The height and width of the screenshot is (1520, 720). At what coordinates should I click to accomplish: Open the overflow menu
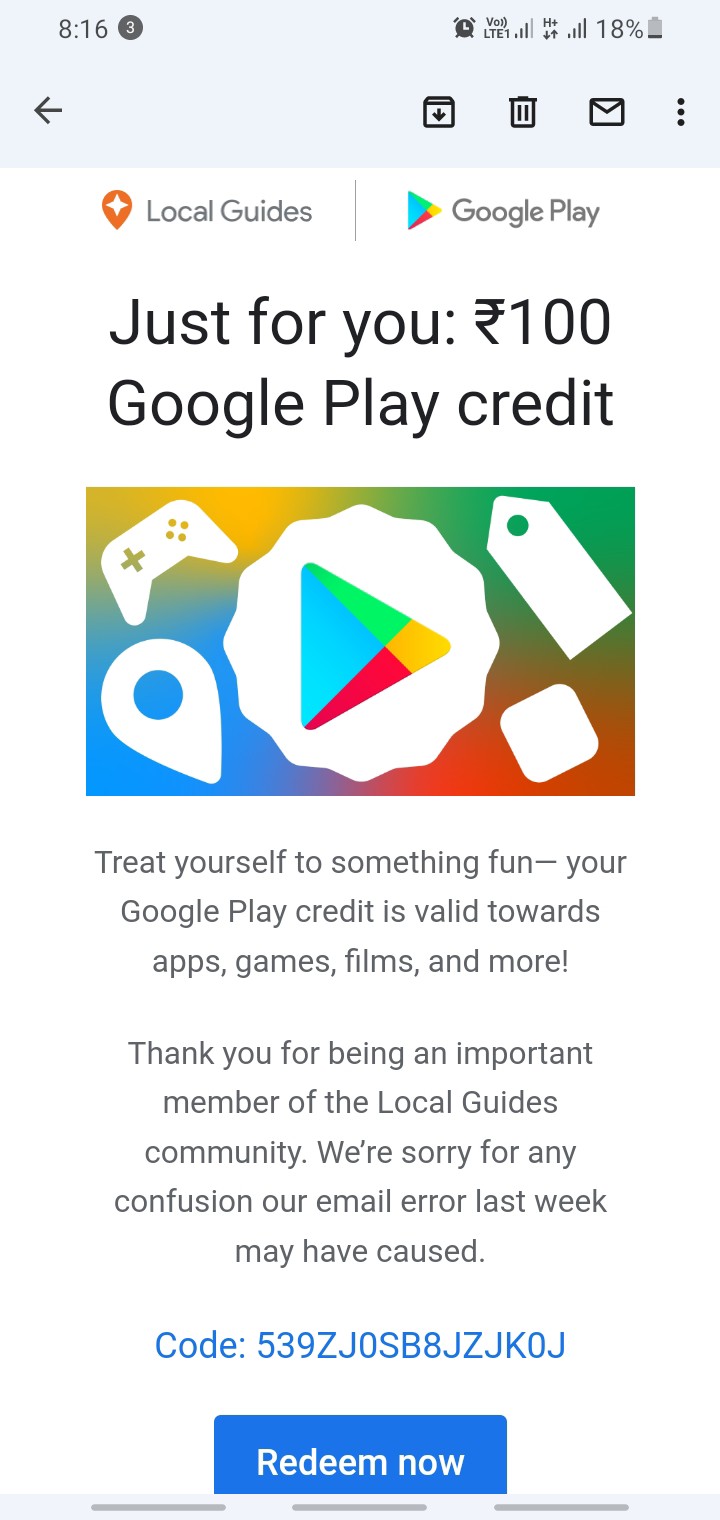(x=681, y=112)
